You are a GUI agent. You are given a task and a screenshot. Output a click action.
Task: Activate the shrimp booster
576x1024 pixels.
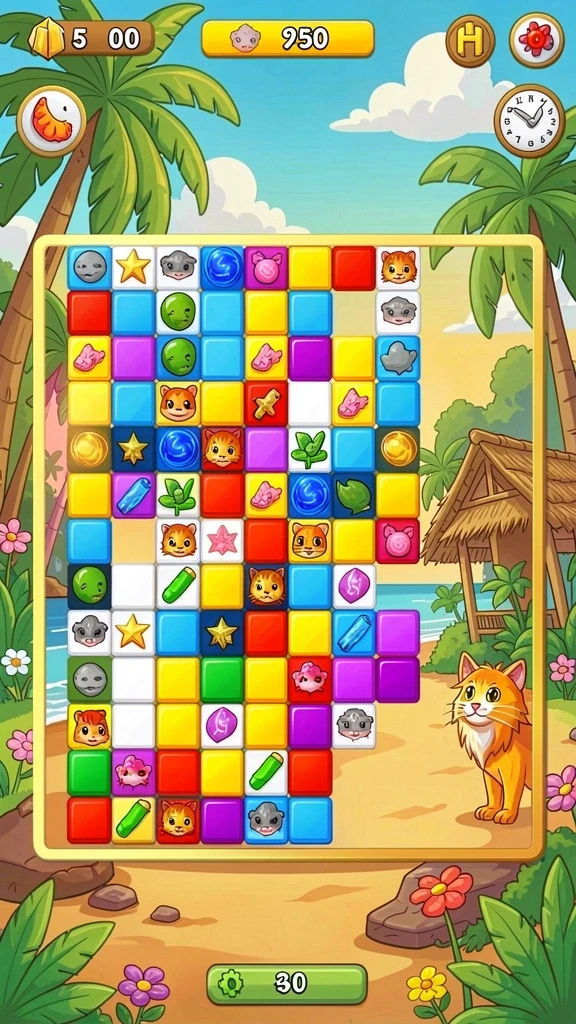[51, 121]
